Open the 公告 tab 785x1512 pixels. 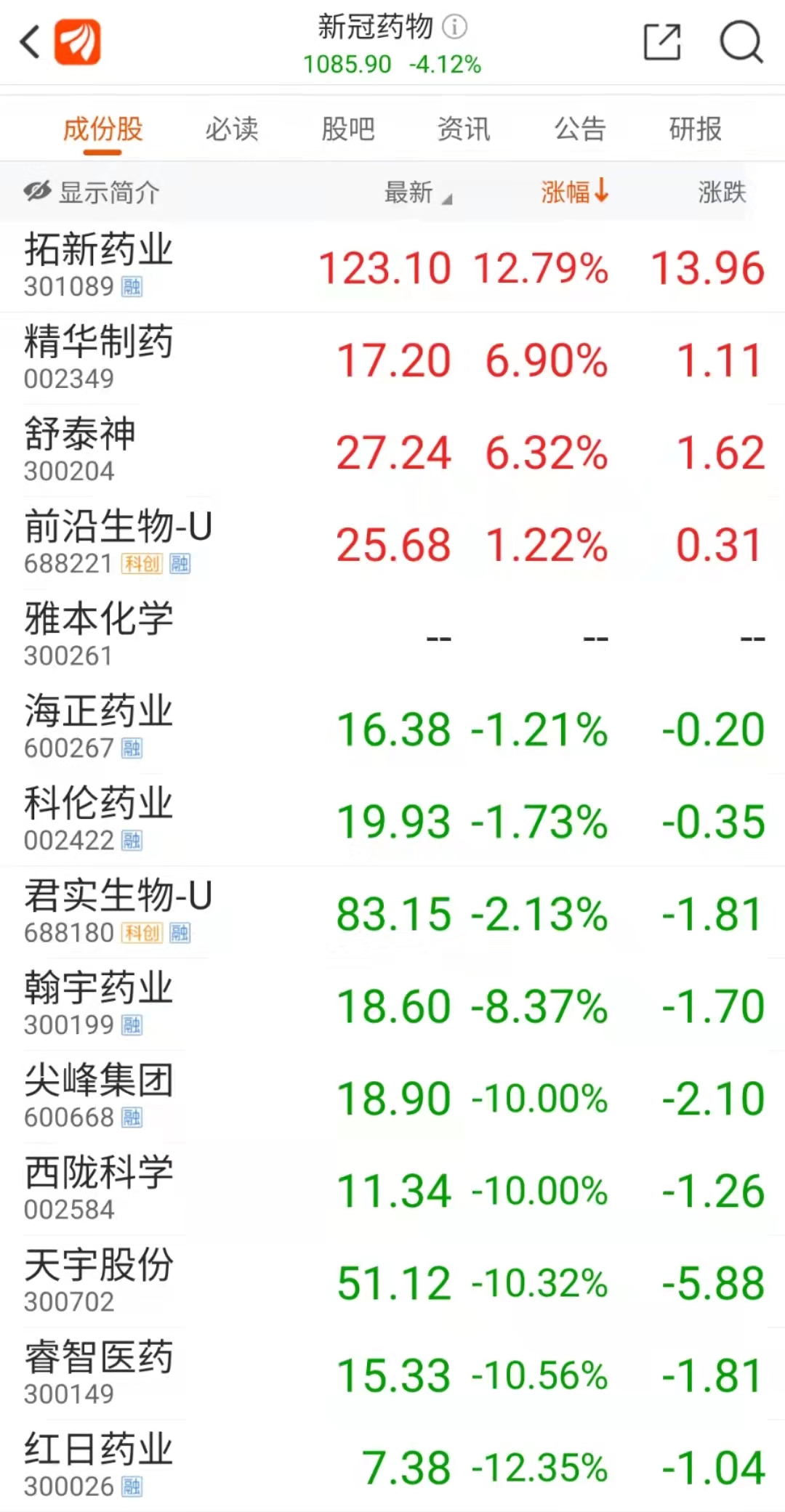pyautogui.click(x=579, y=129)
